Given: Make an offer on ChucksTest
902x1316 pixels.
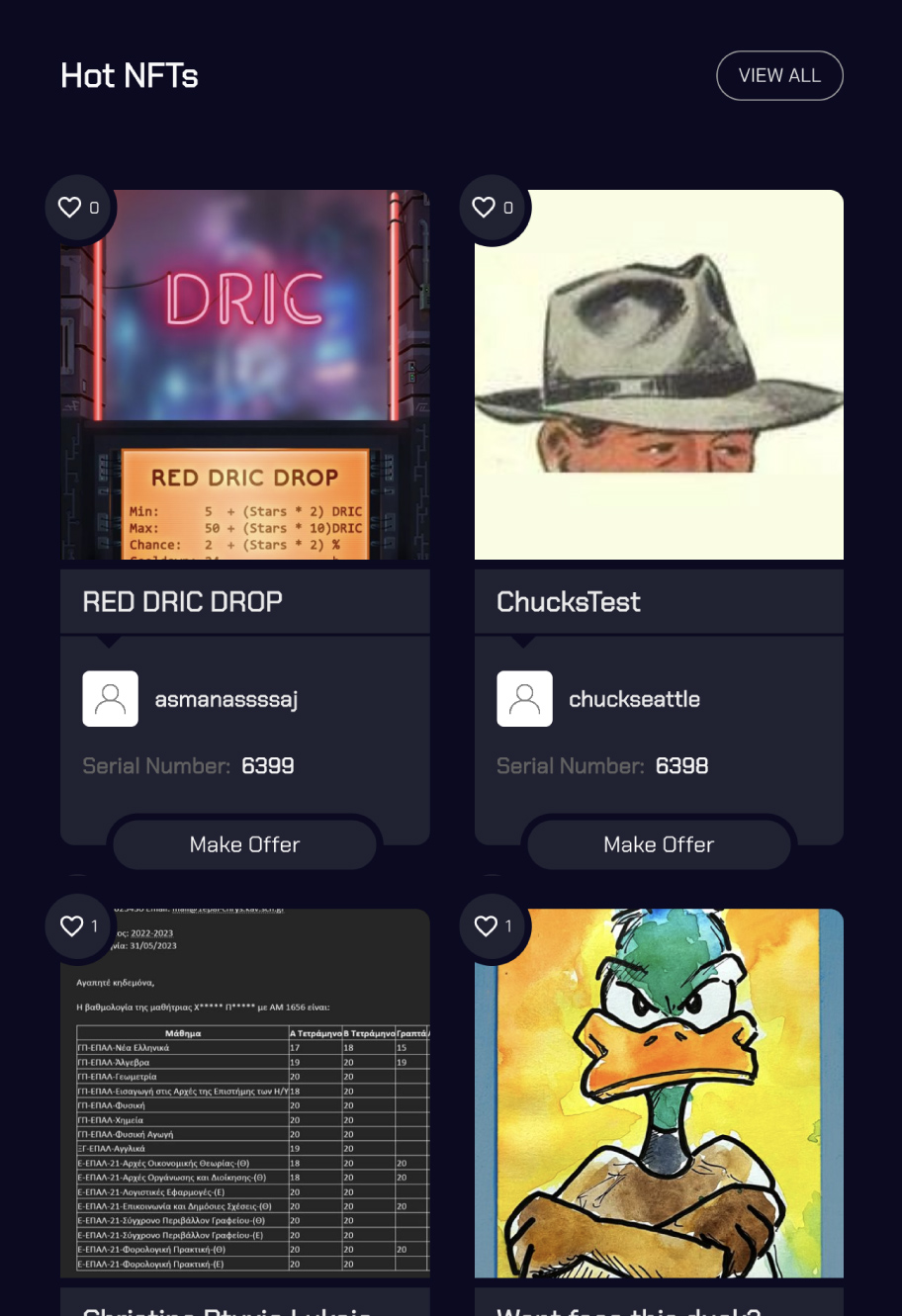Looking at the screenshot, I should point(659,844).
